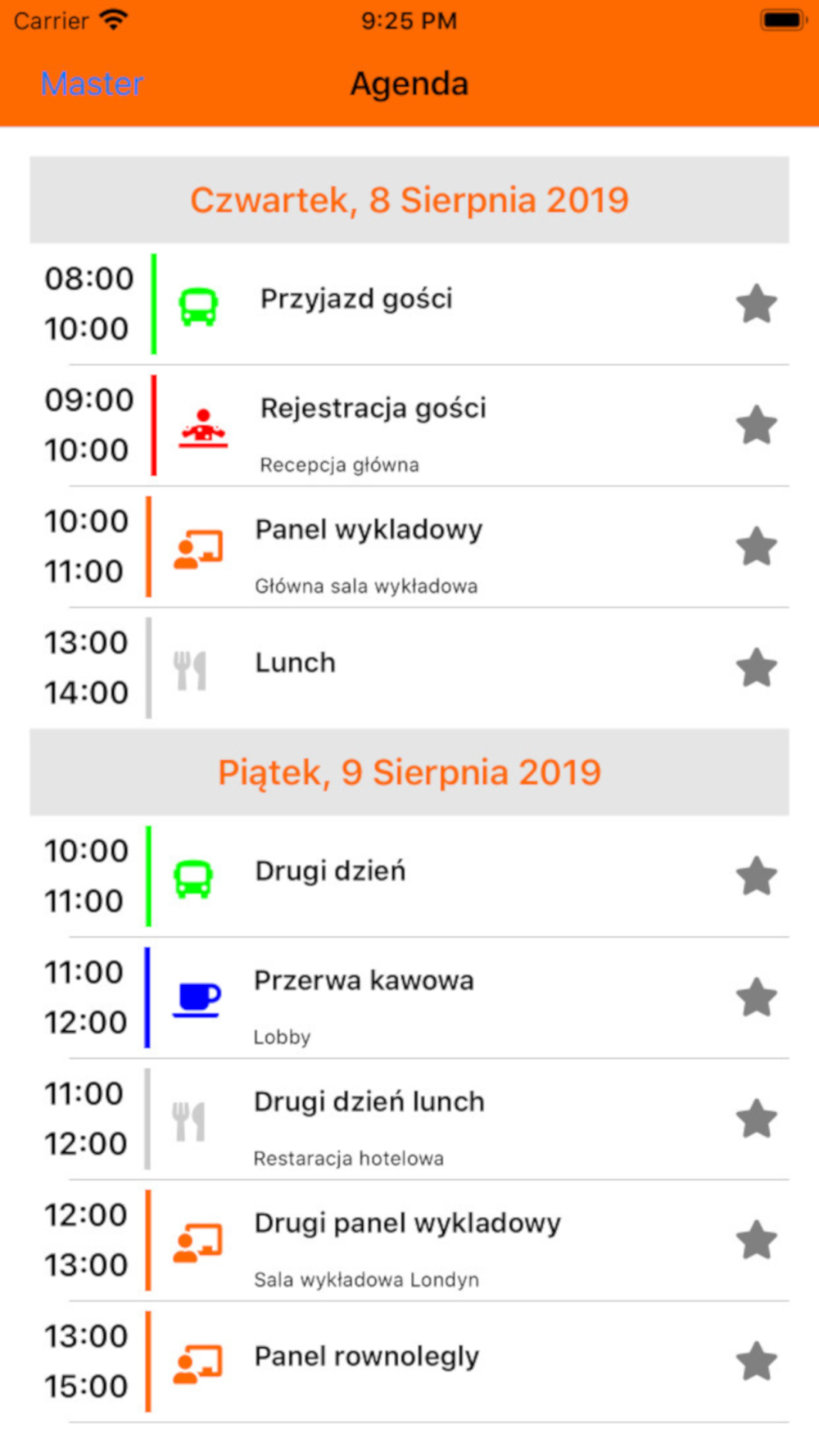This screenshot has height=1456, width=819.
Task: Mark the 13:00 Lunch as favorite
Action: 756,667
